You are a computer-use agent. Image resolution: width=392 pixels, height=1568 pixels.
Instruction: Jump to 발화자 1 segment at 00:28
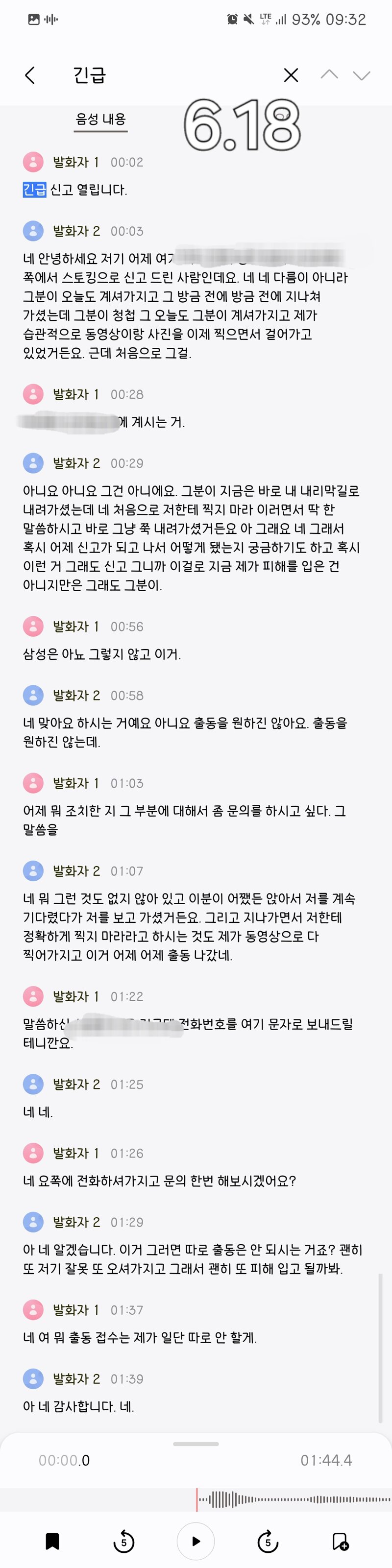126,394
